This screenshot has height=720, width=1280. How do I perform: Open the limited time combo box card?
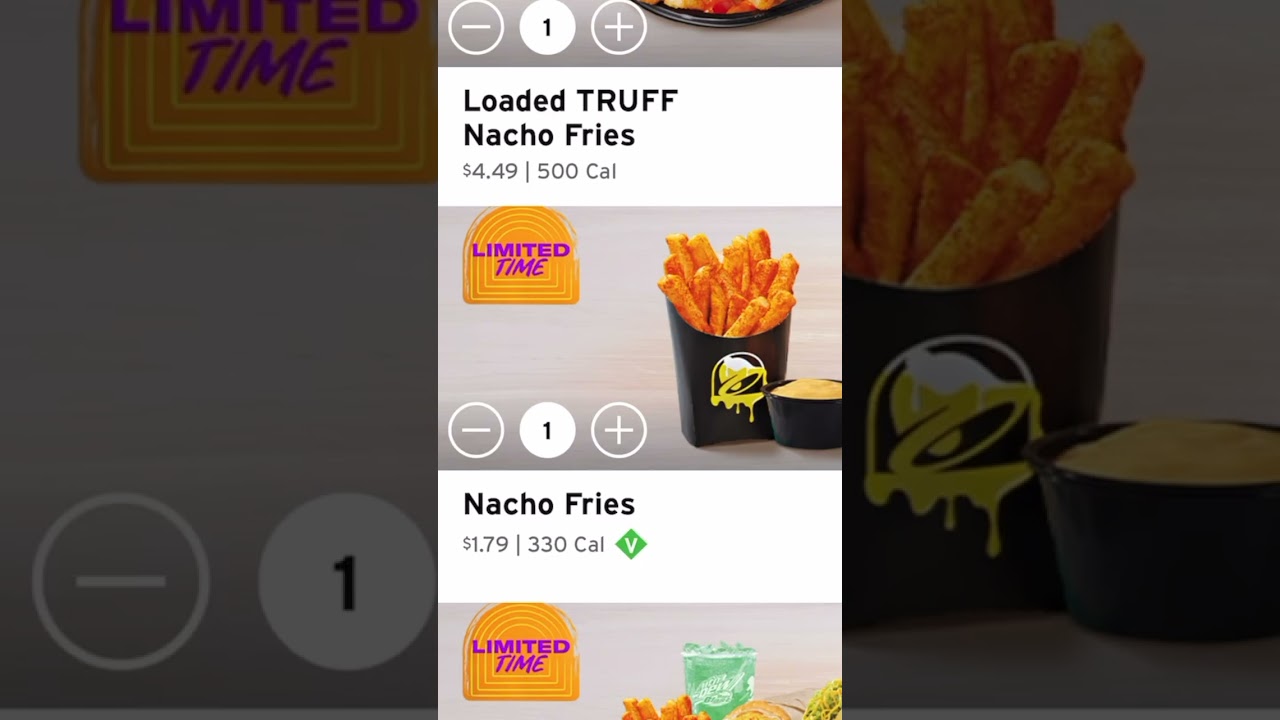click(640, 661)
